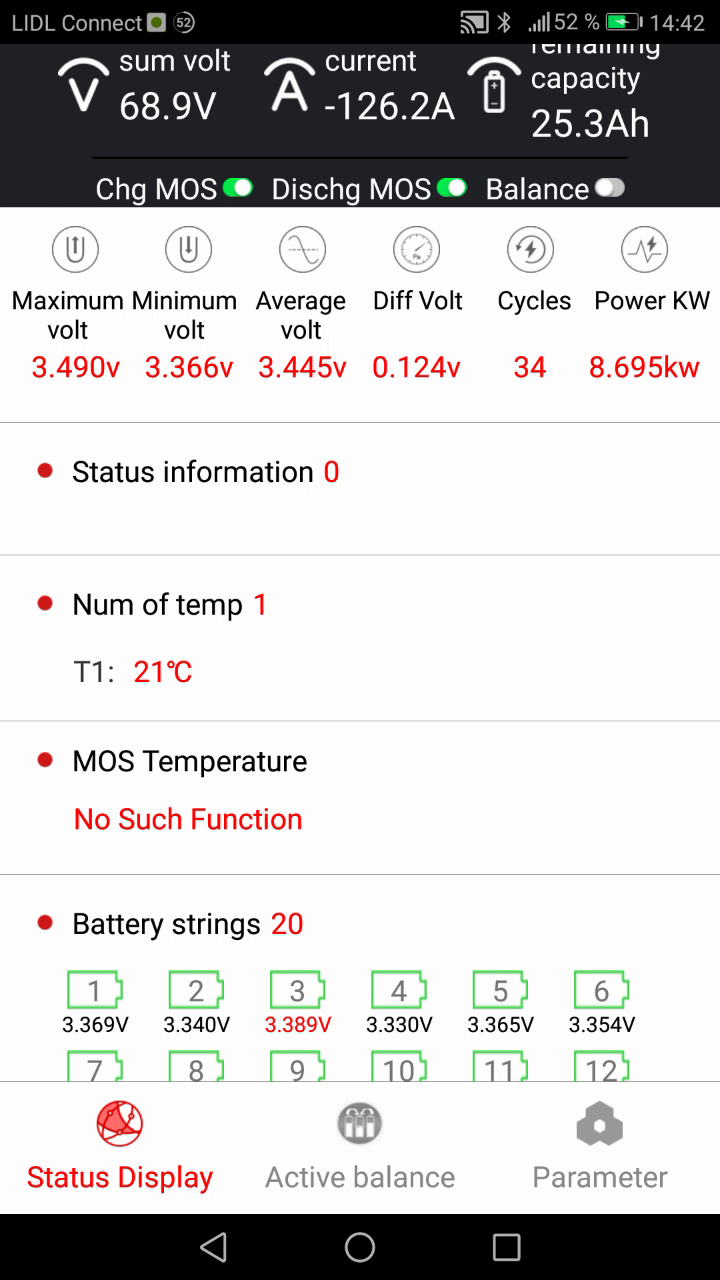Open the Parameter tab
720x1280 pixels.
[x=600, y=1148]
